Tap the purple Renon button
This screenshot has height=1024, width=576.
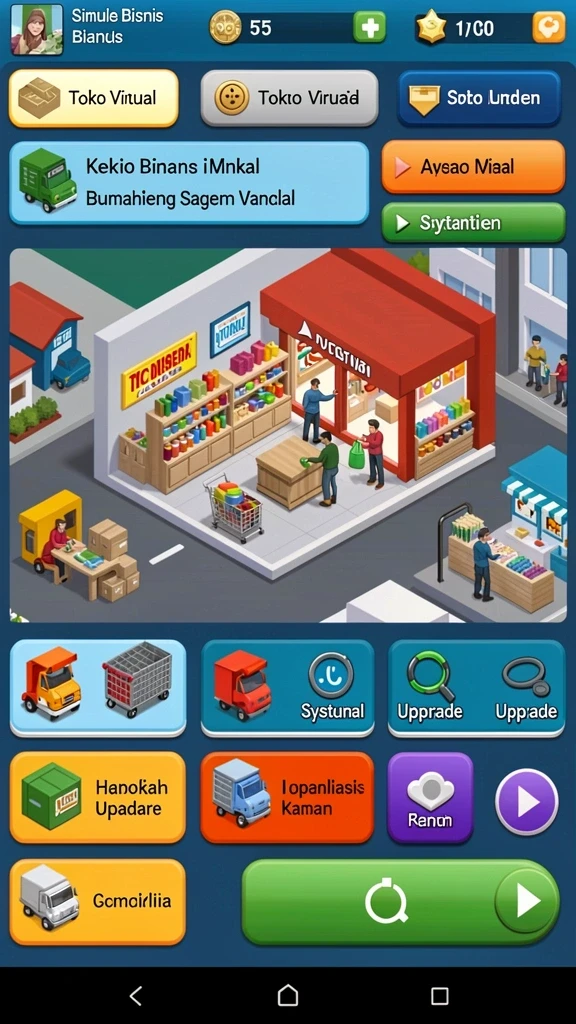click(x=430, y=797)
